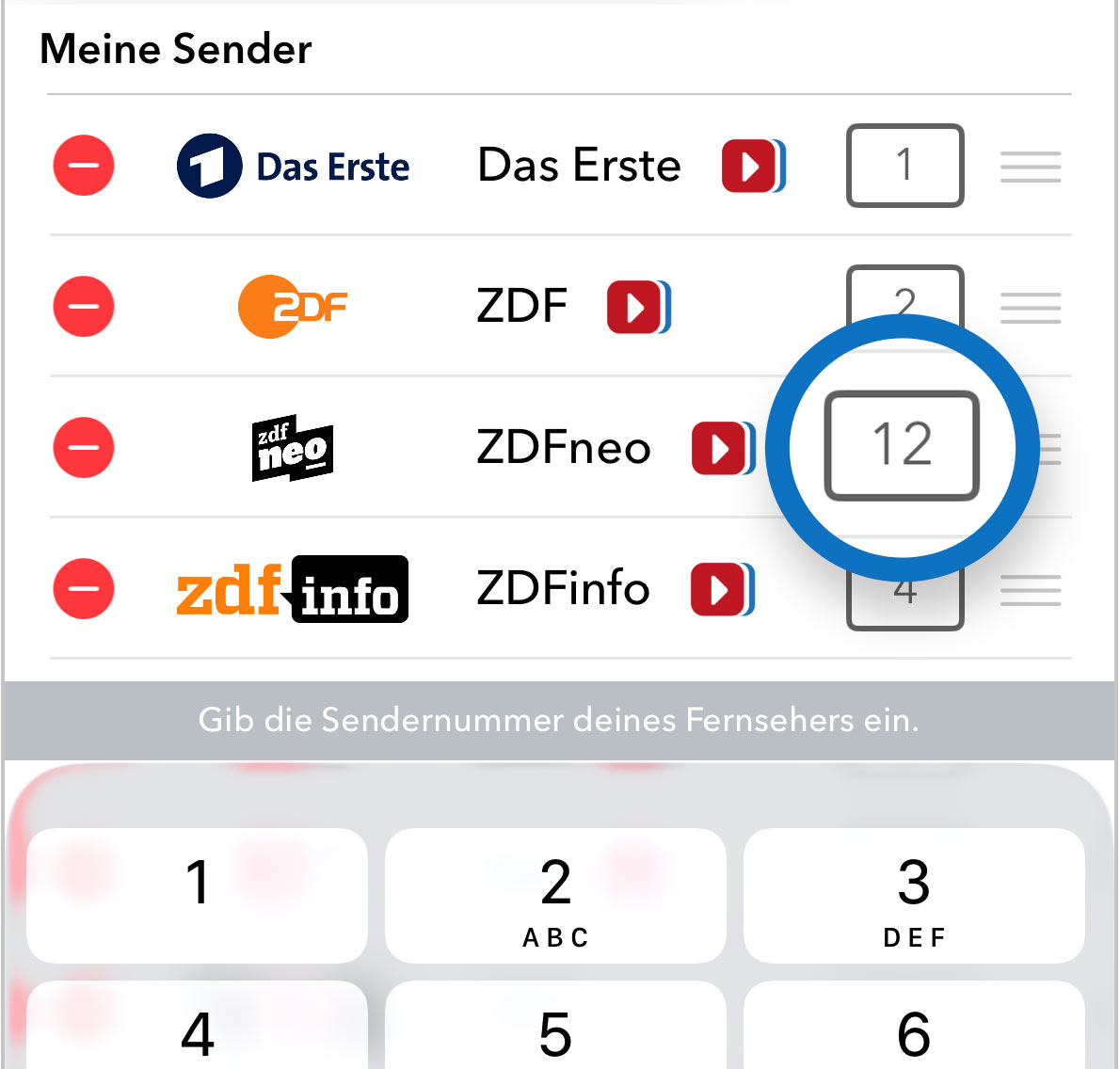Hit the 3 key on the keypad
The width and height of the screenshot is (1120, 1069).
click(x=913, y=895)
